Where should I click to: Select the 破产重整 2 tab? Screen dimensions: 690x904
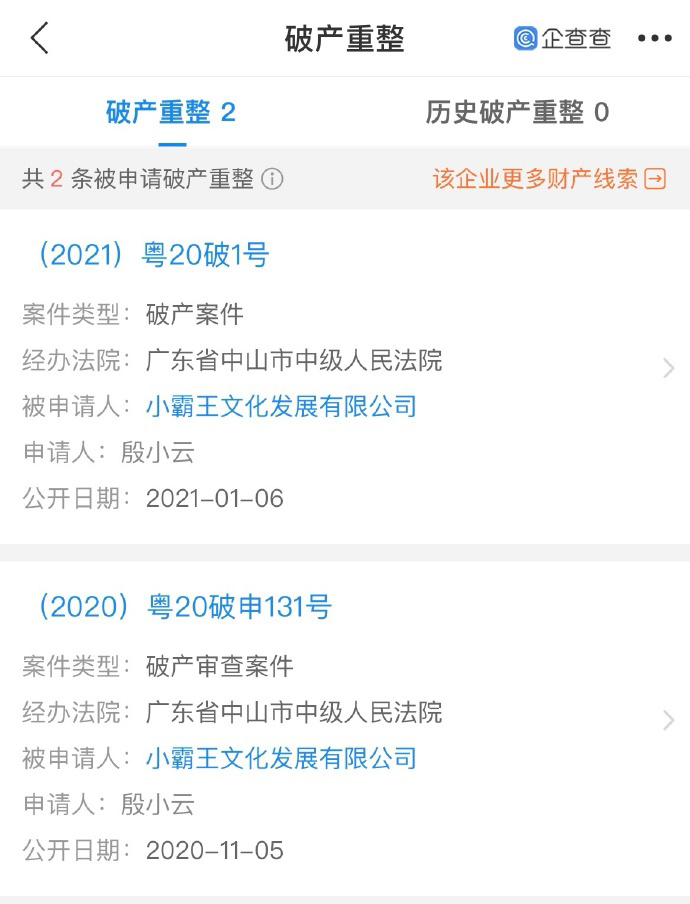[171, 112]
